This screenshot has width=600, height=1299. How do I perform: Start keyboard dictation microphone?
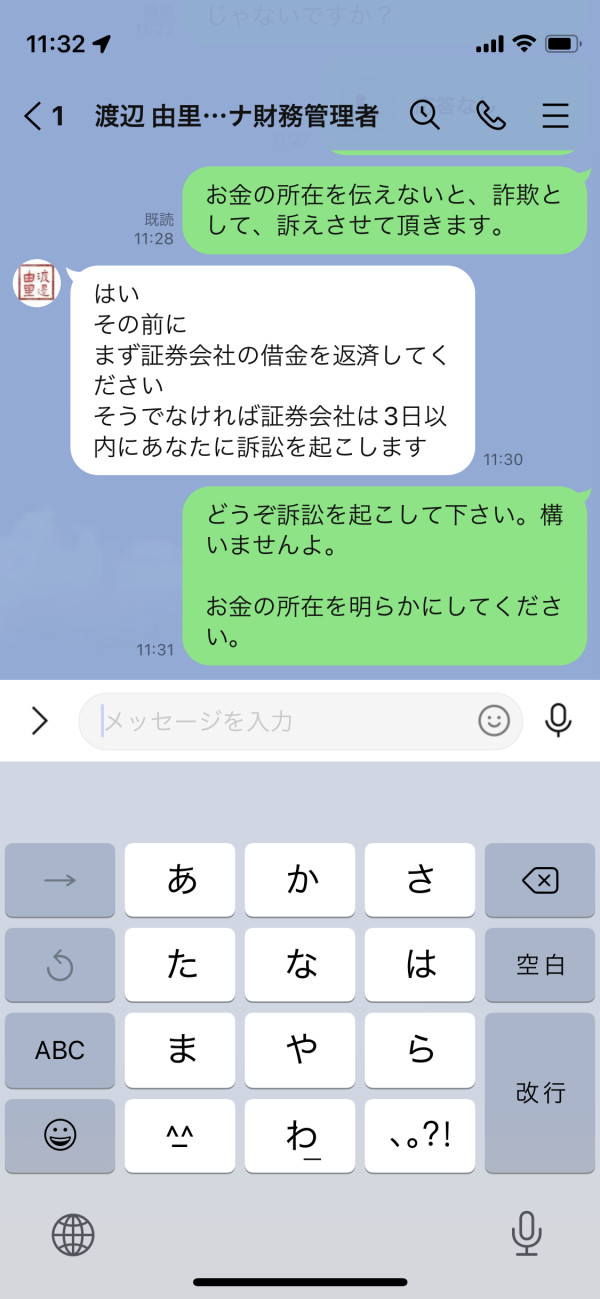(526, 1234)
